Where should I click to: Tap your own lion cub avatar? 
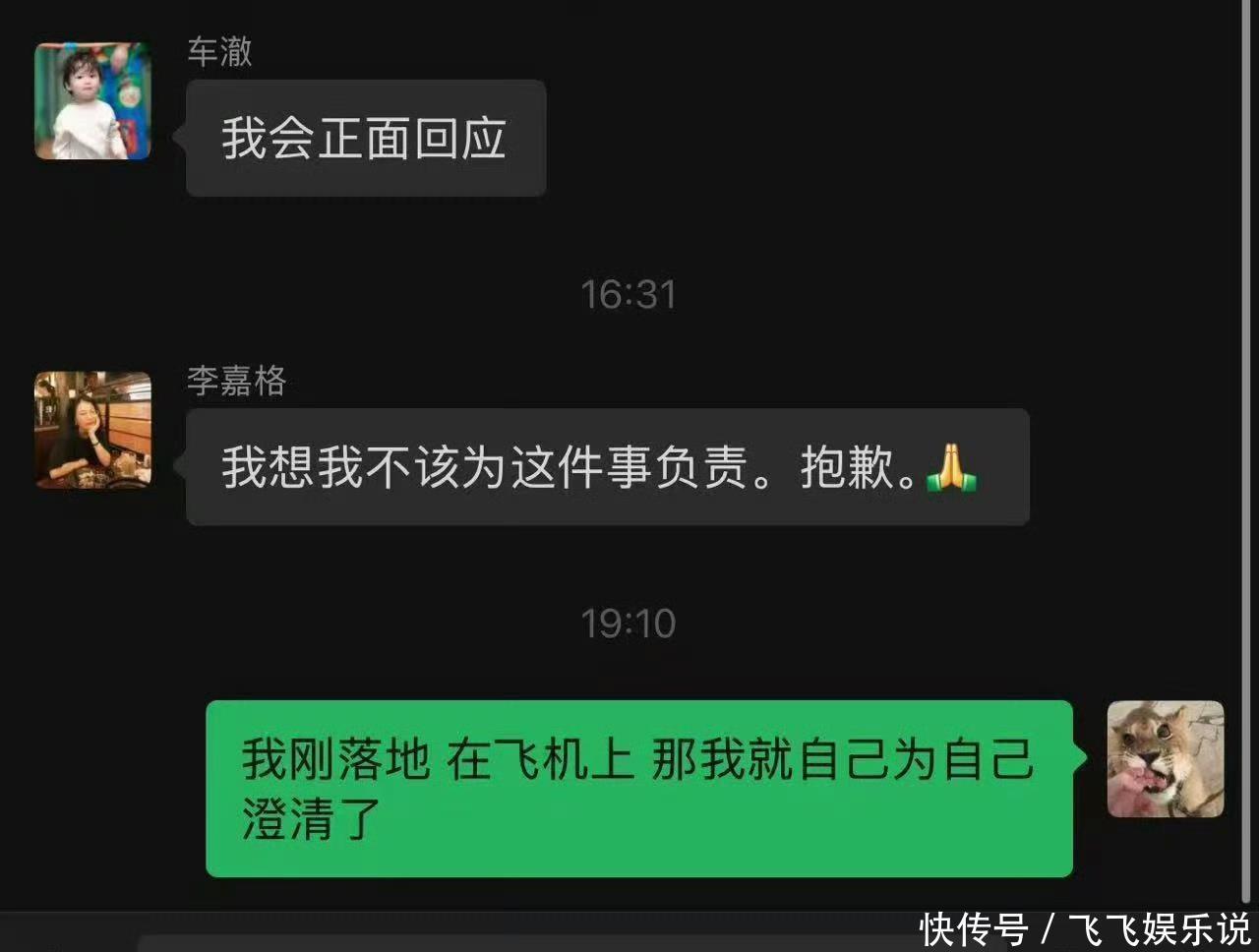(x=1166, y=759)
